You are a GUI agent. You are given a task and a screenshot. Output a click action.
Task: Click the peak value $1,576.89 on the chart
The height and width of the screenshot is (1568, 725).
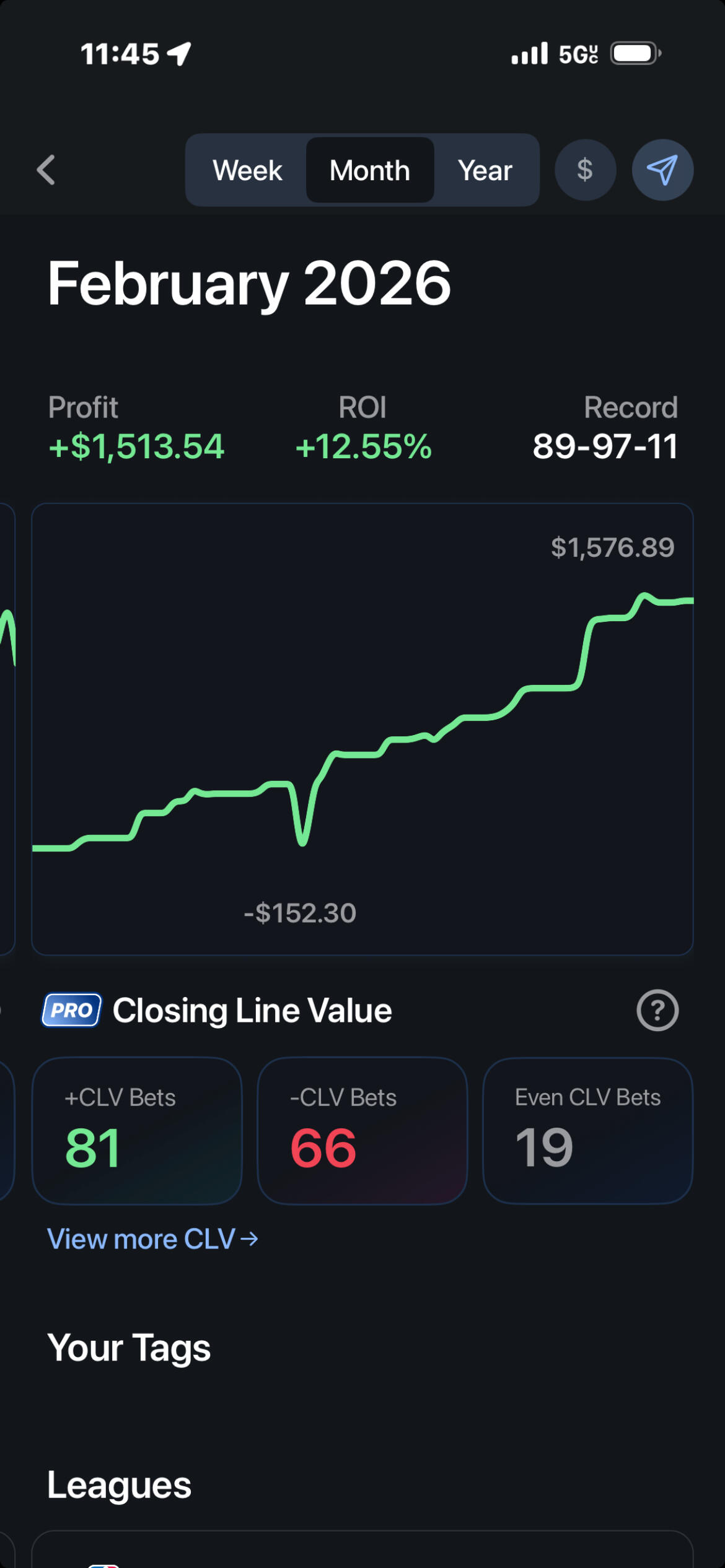click(x=611, y=547)
